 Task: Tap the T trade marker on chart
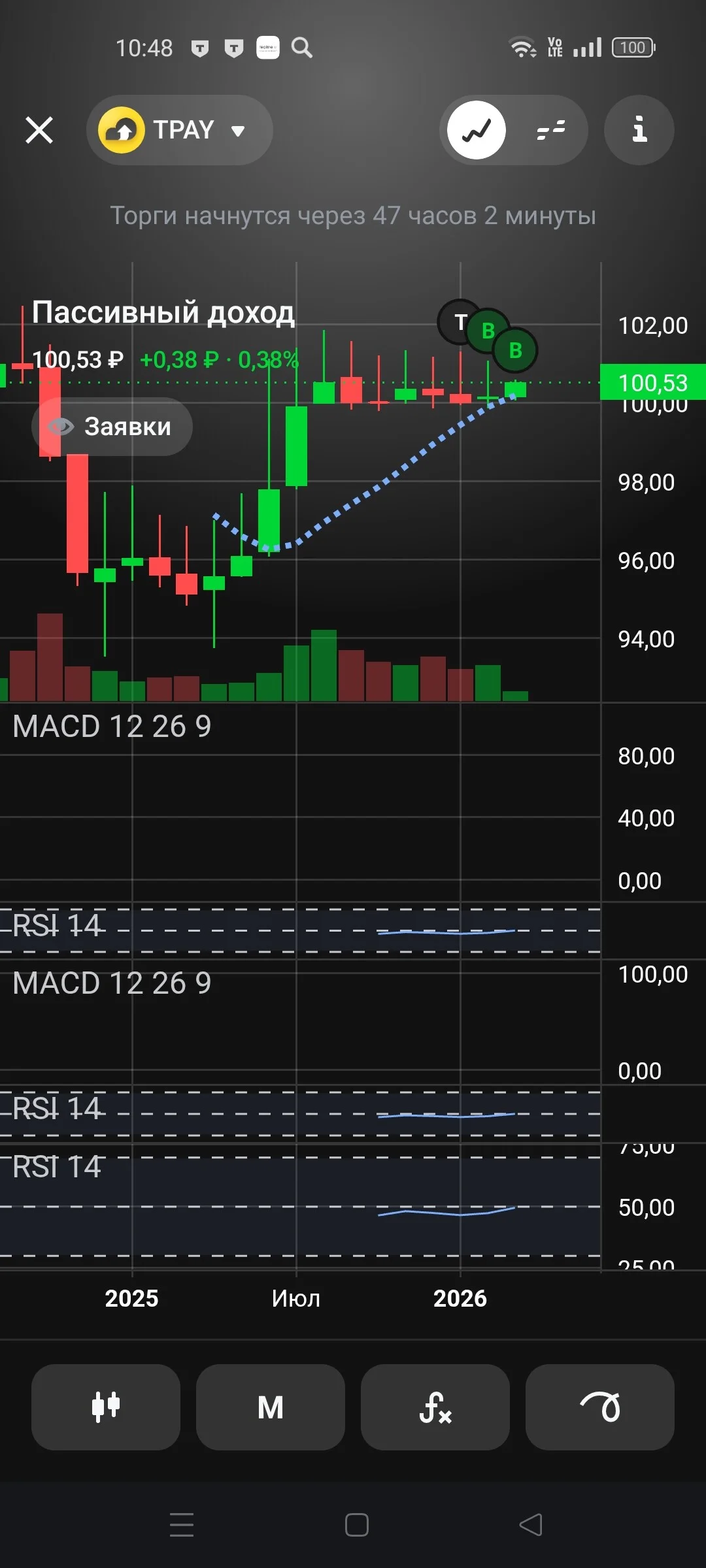pyautogui.click(x=460, y=321)
